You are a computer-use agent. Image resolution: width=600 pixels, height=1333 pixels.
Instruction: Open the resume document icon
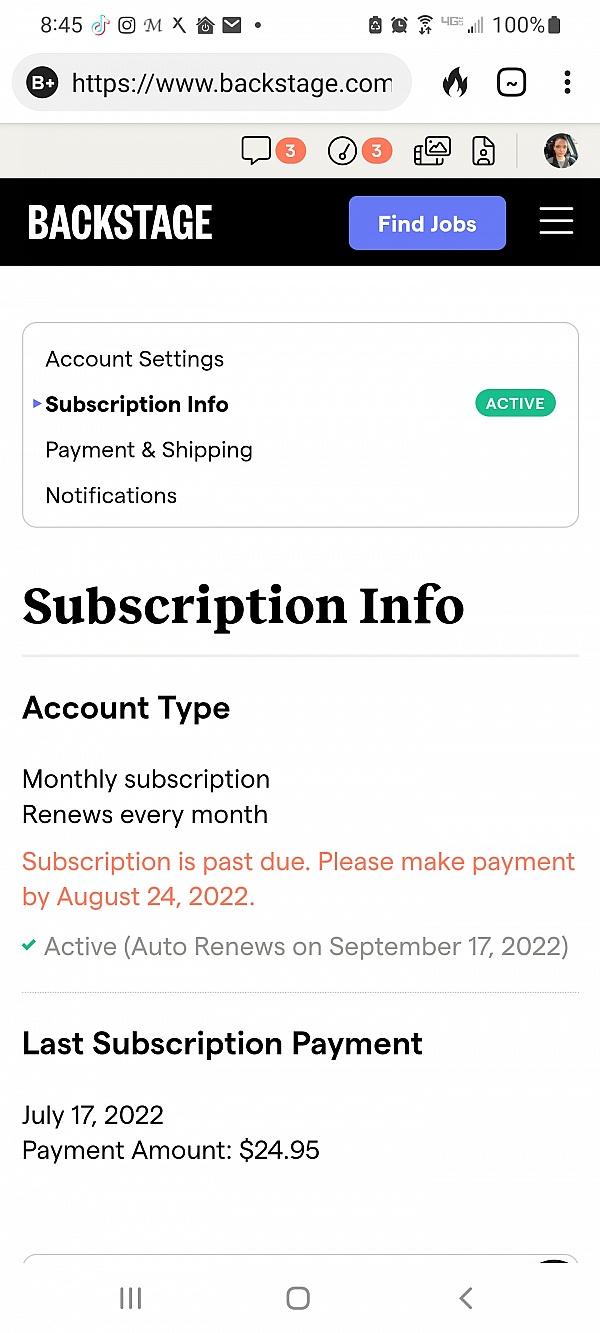click(x=484, y=151)
